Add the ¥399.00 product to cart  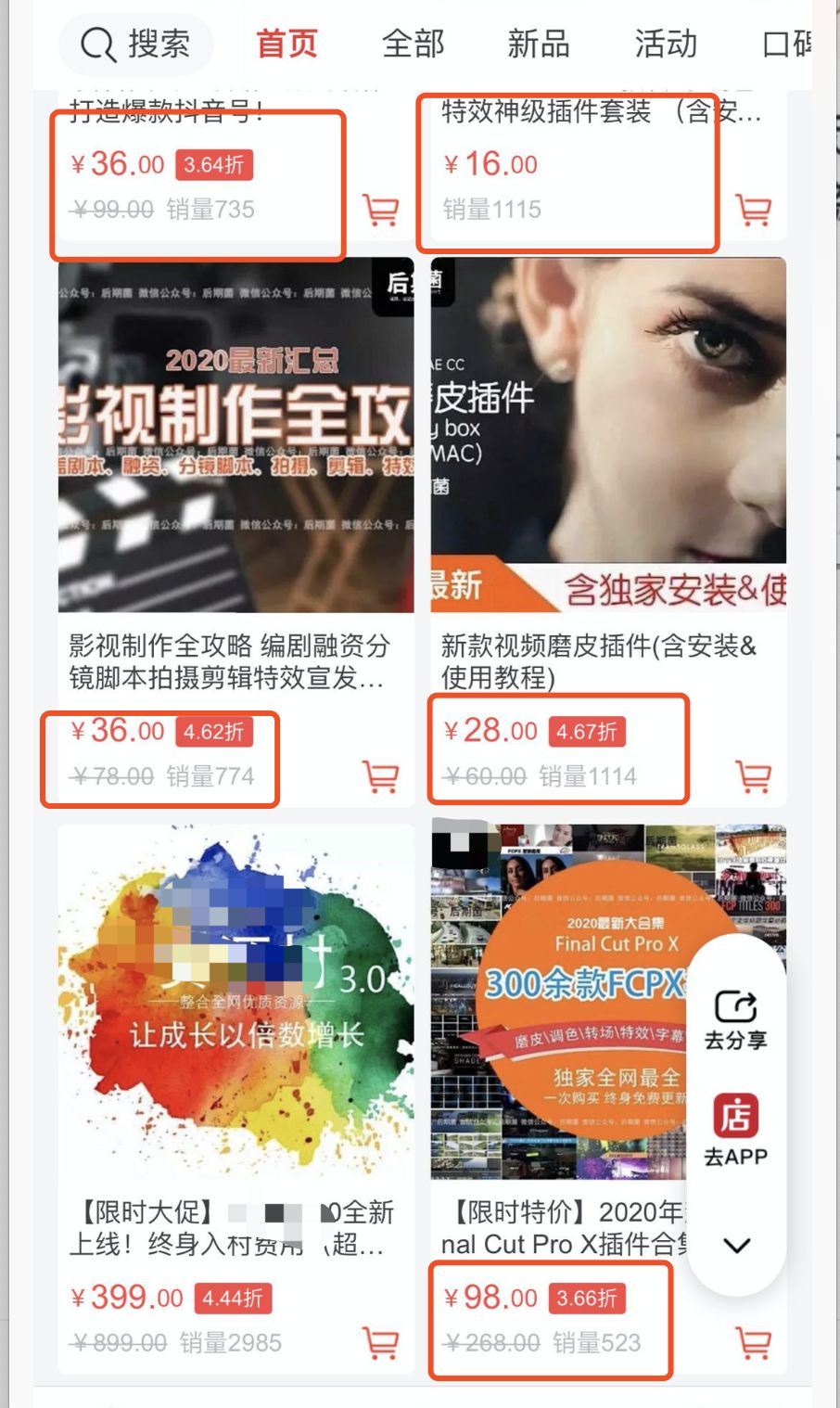(x=380, y=1342)
